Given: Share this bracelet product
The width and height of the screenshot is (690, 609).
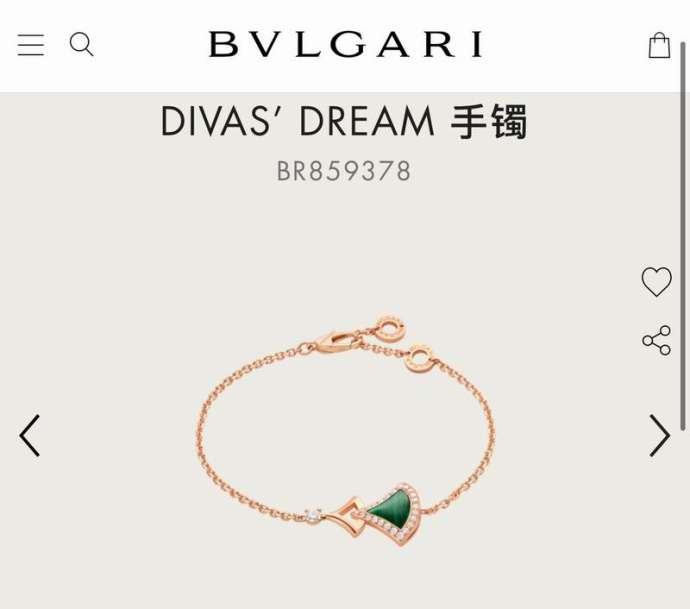Looking at the screenshot, I should click(x=656, y=341).
